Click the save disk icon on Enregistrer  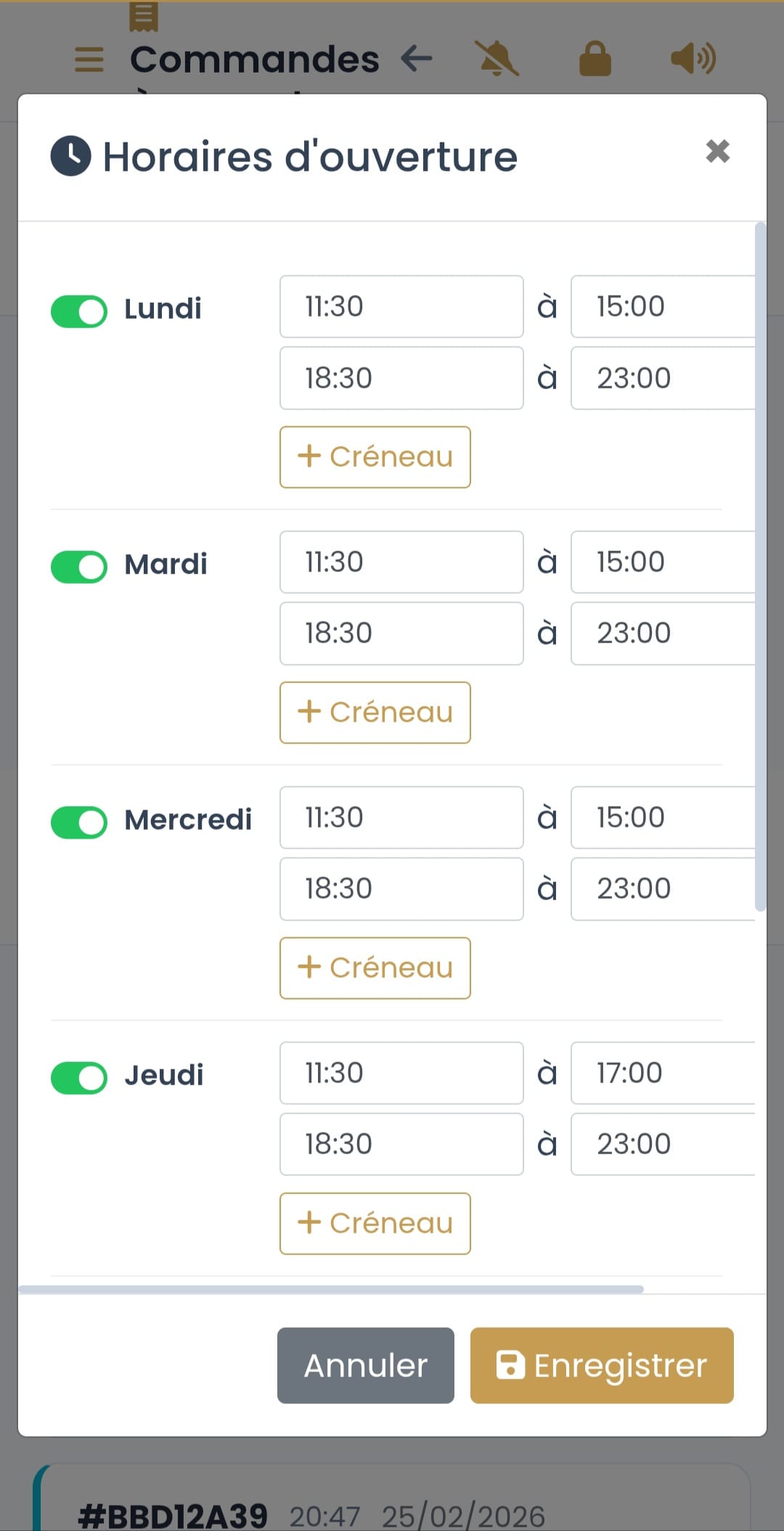point(513,1365)
